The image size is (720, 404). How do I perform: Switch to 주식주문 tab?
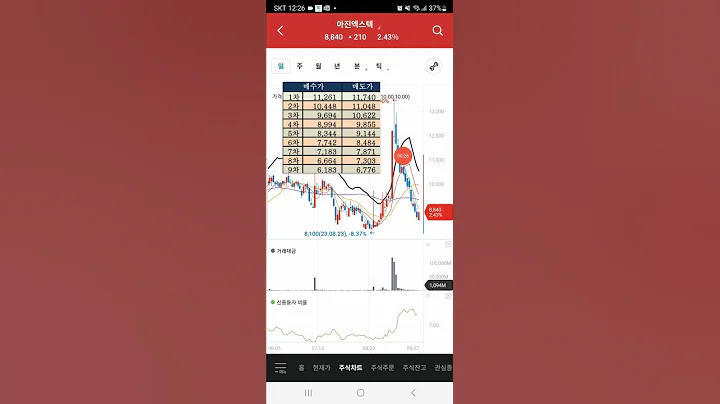pos(383,368)
